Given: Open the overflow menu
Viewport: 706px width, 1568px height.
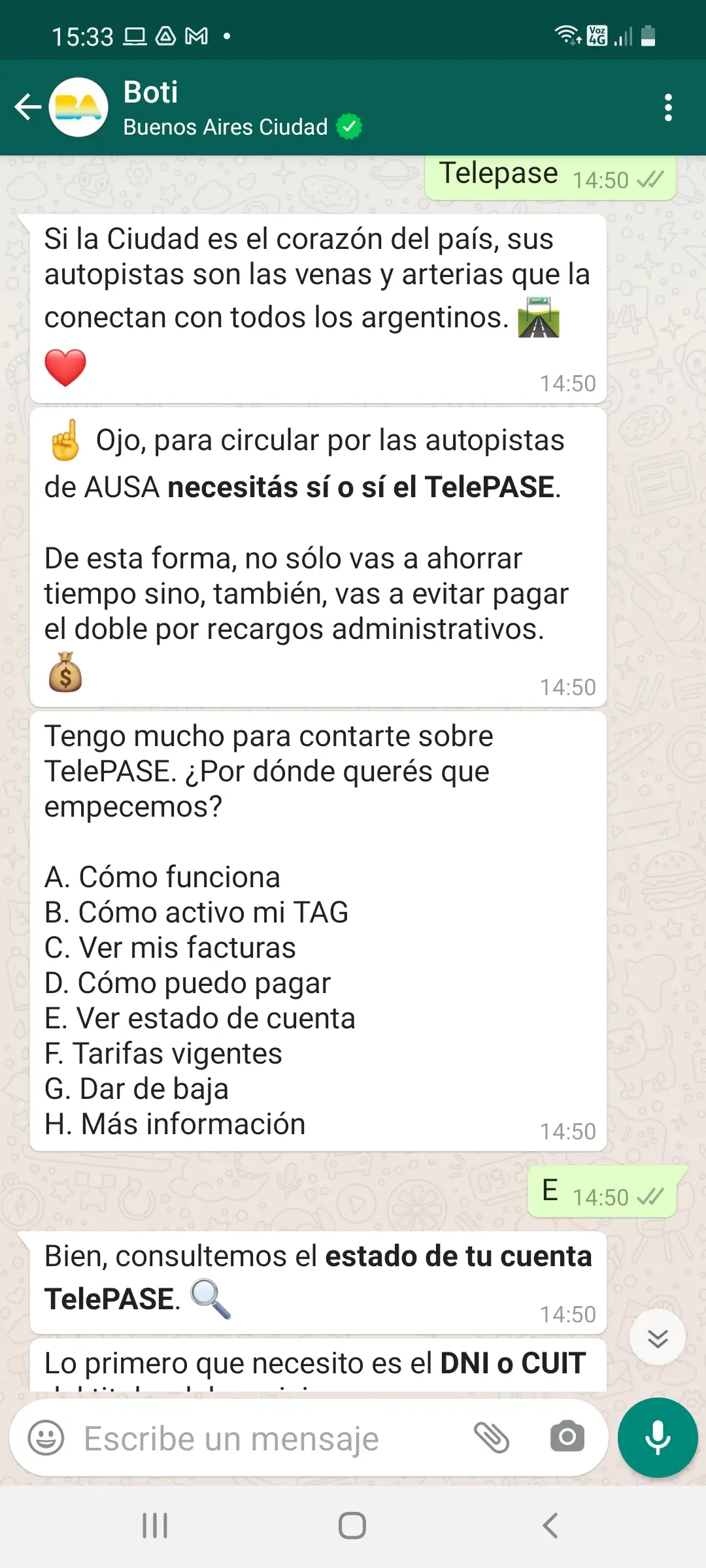Looking at the screenshot, I should 667,108.
